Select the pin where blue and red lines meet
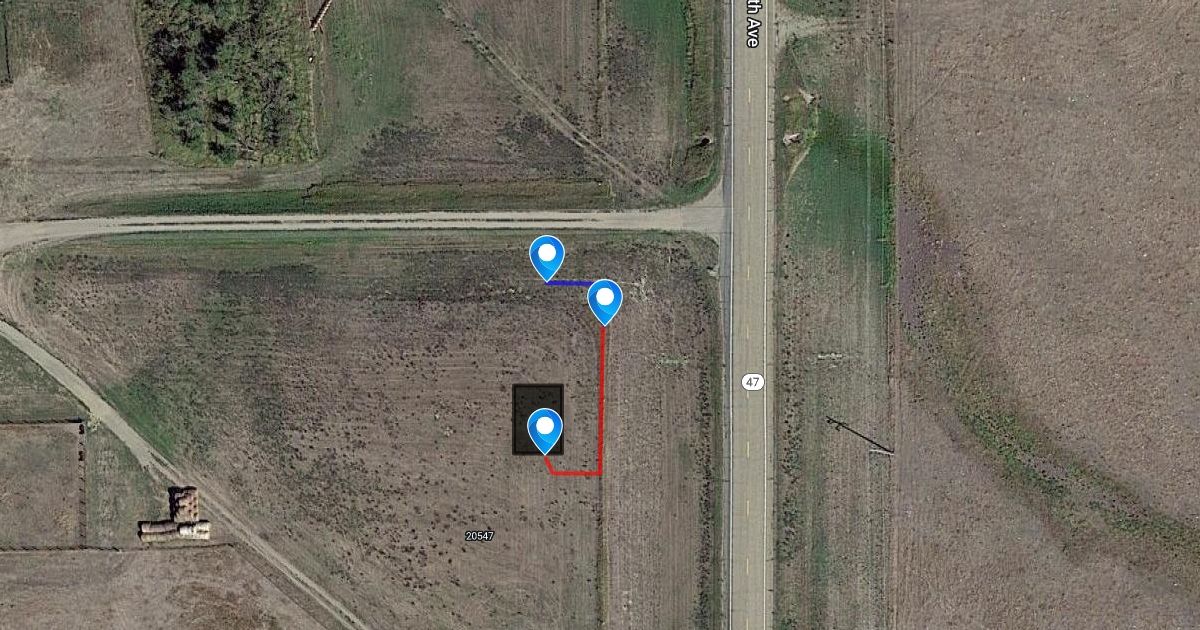1200x630 pixels. click(x=604, y=299)
